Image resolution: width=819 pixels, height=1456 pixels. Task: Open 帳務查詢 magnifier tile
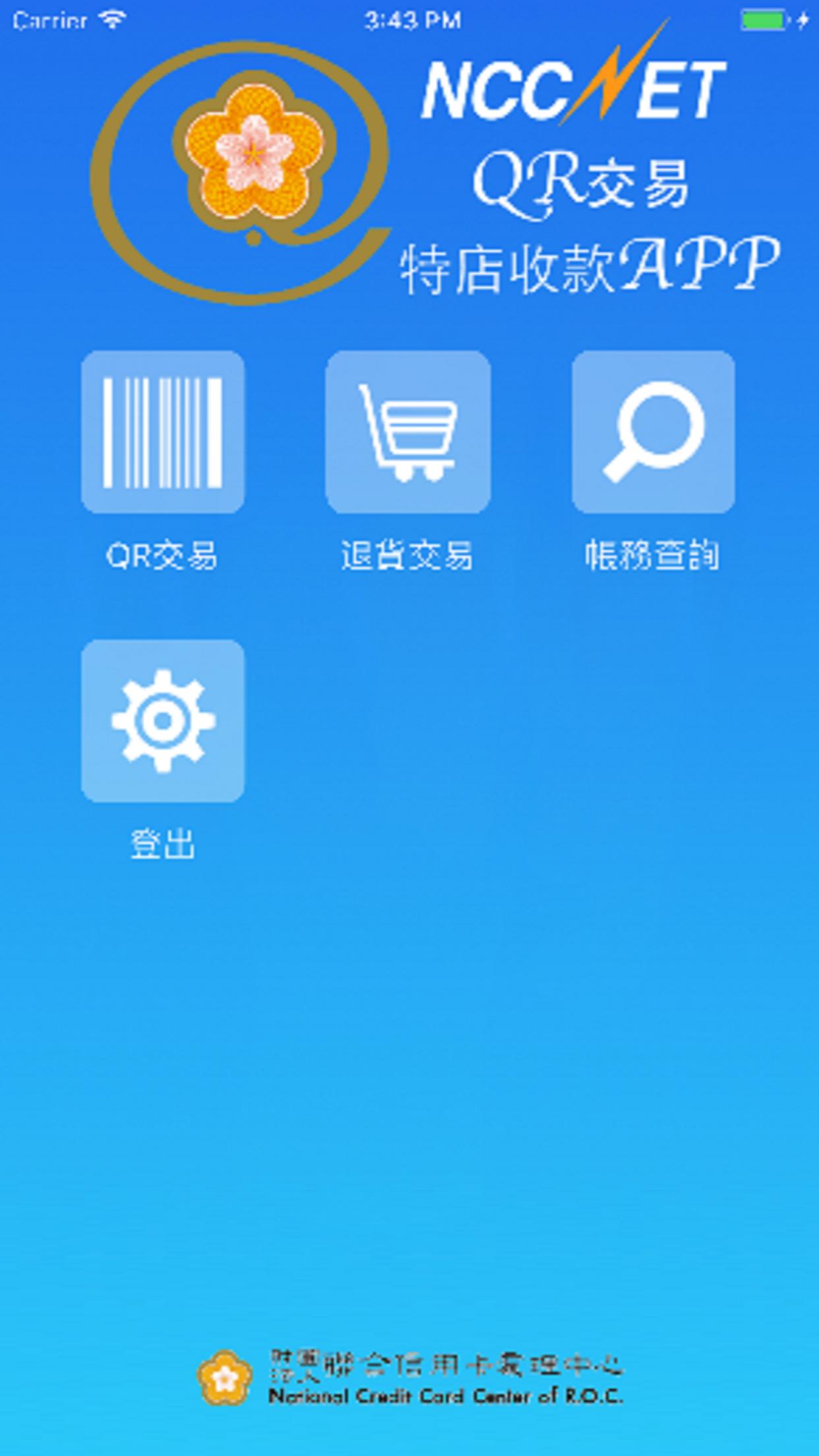[653, 432]
